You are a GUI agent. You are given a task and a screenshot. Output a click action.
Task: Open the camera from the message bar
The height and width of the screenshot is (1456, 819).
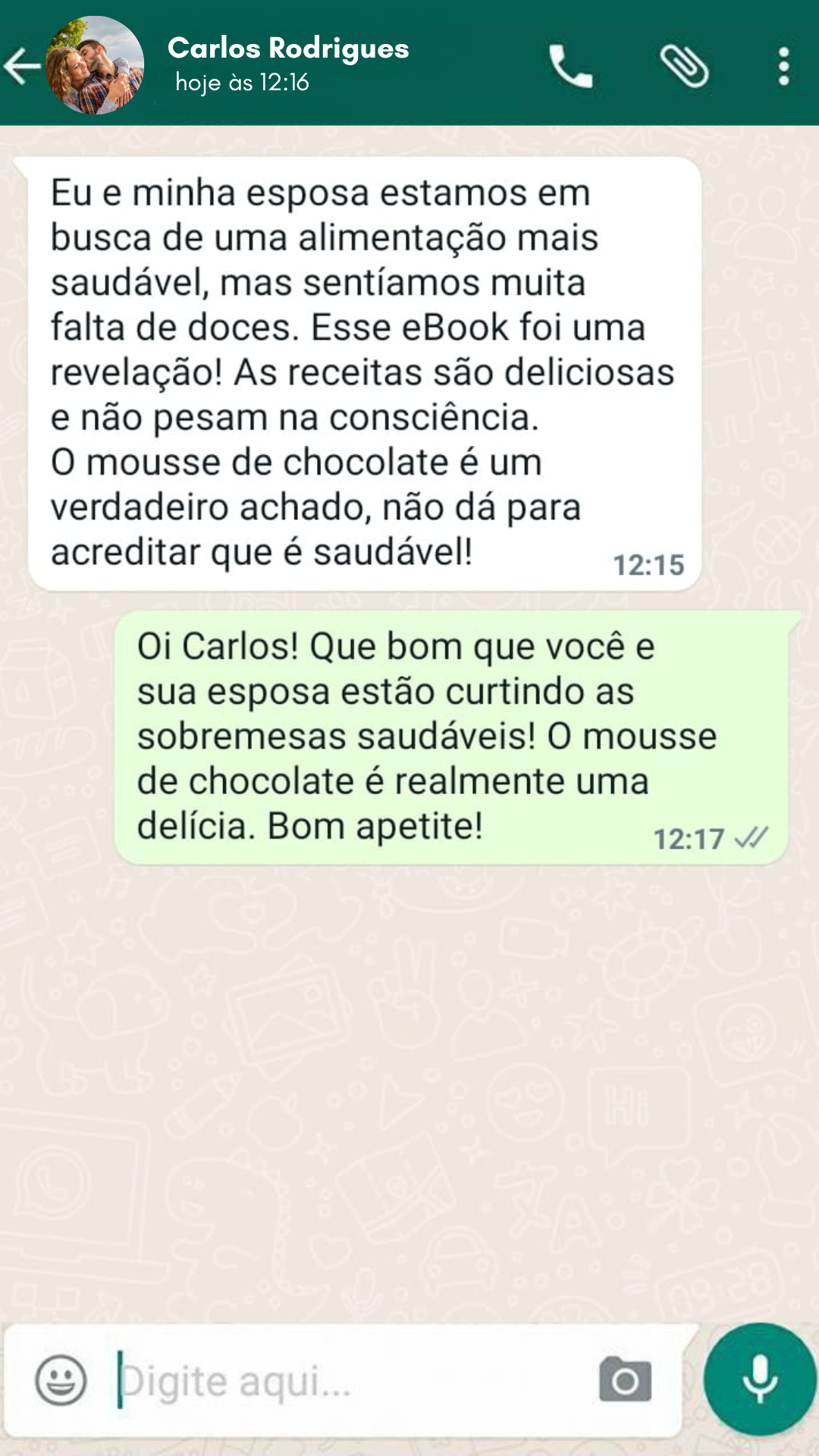625,1380
